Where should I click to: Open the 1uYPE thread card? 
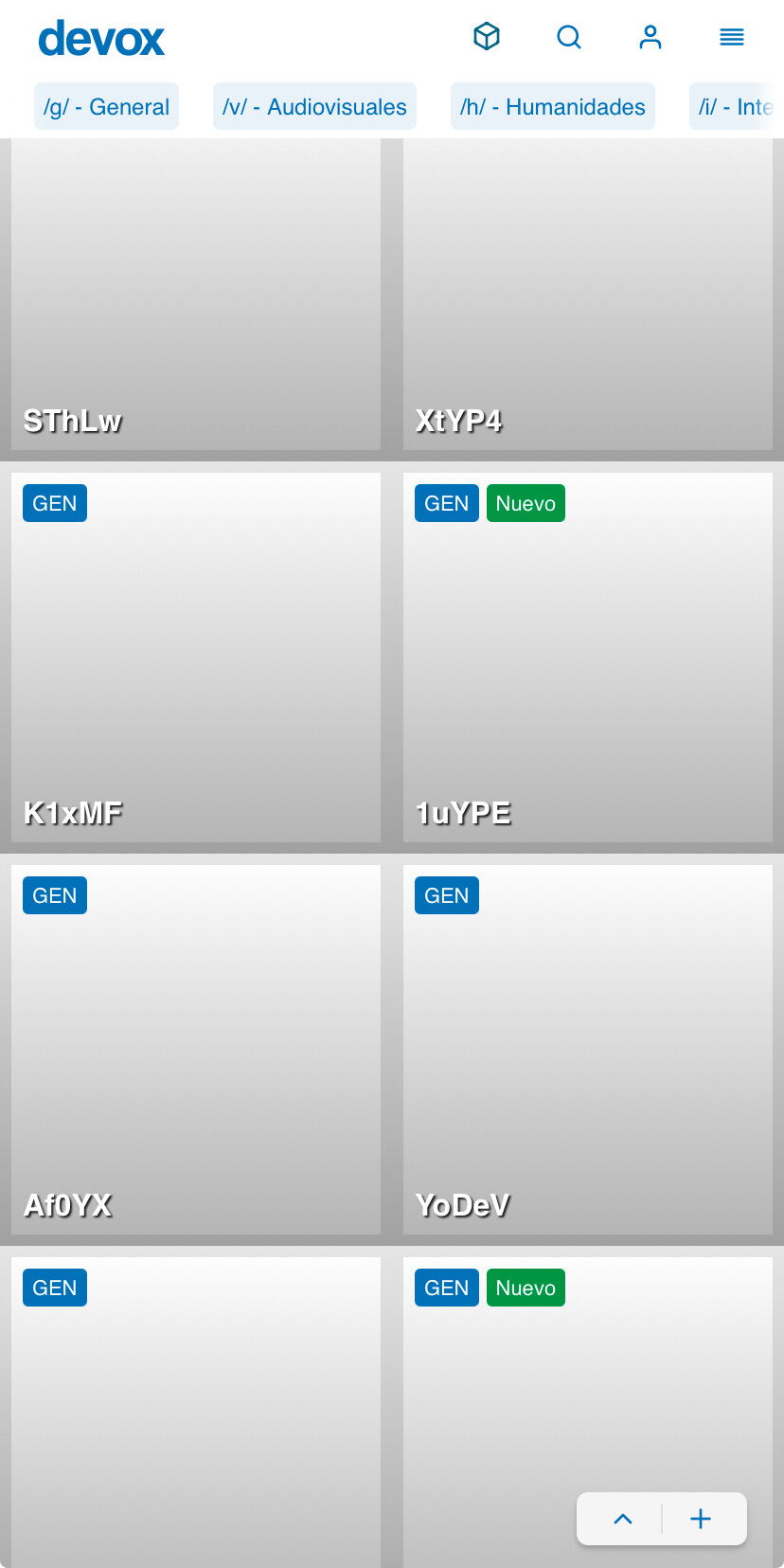pos(588,658)
